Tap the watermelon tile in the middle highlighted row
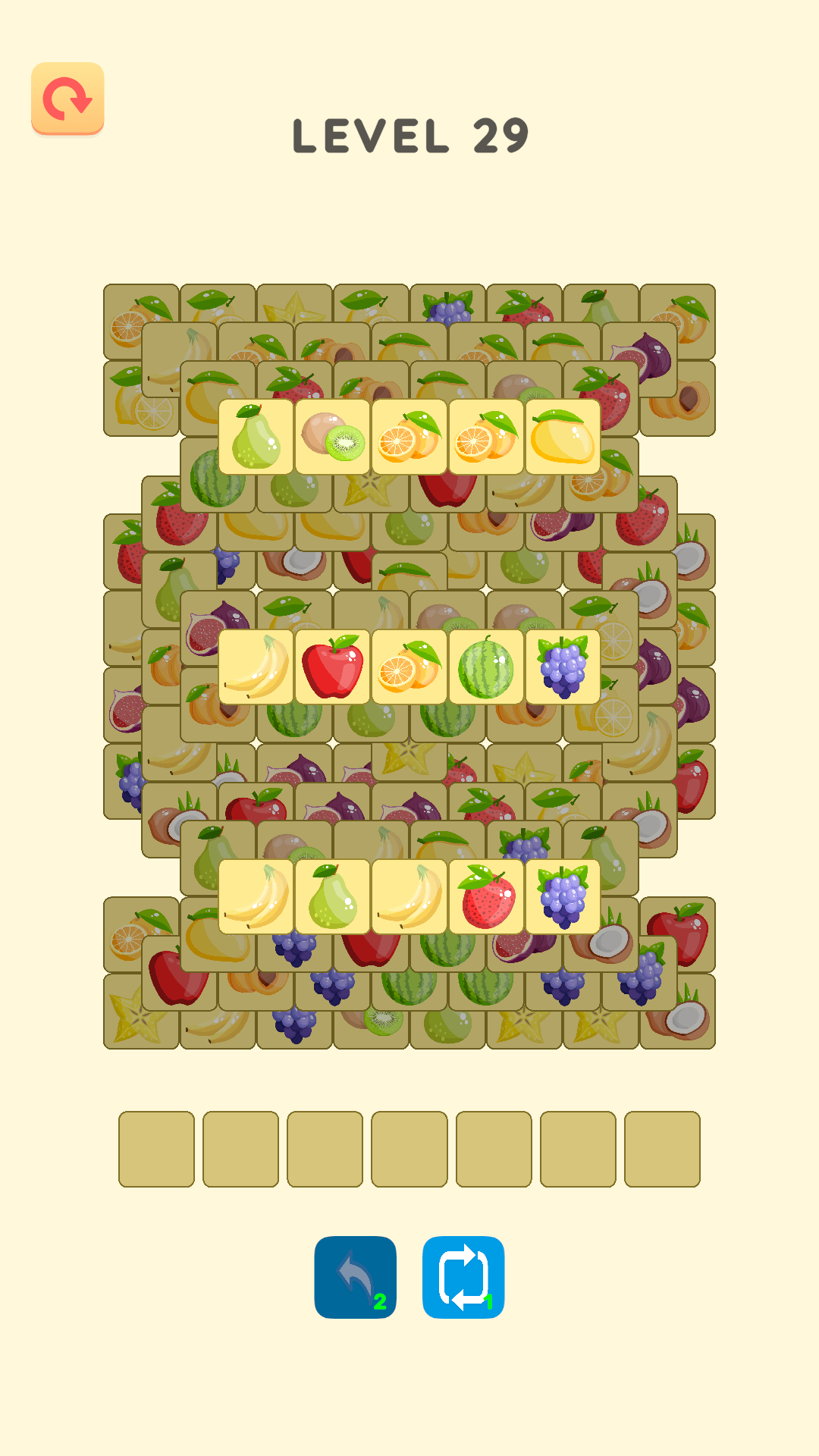Viewport: 819px width, 1456px height. tap(485, 667)
